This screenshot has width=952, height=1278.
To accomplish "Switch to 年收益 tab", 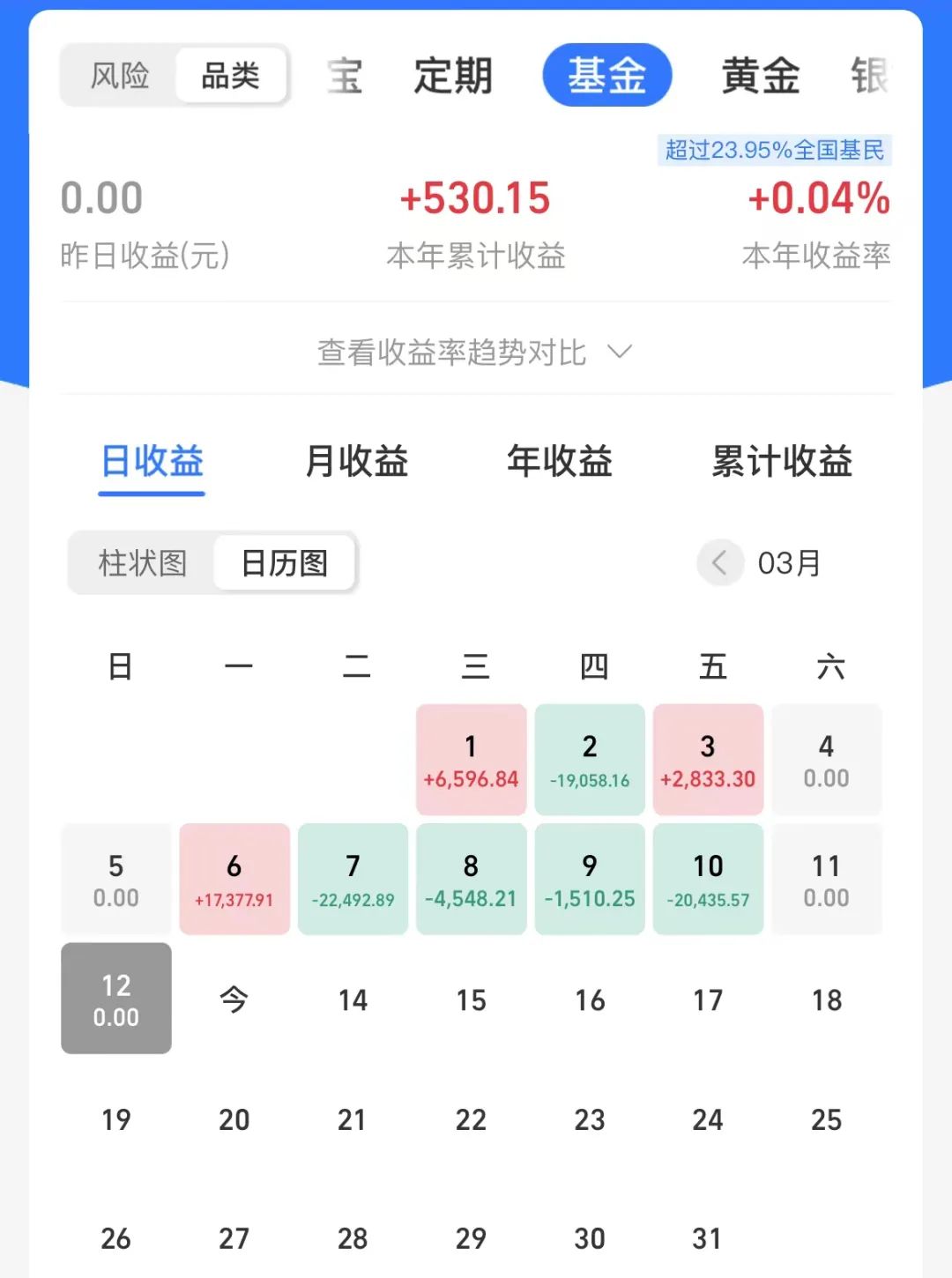I will pyautogui.click(x=560, y=462).
